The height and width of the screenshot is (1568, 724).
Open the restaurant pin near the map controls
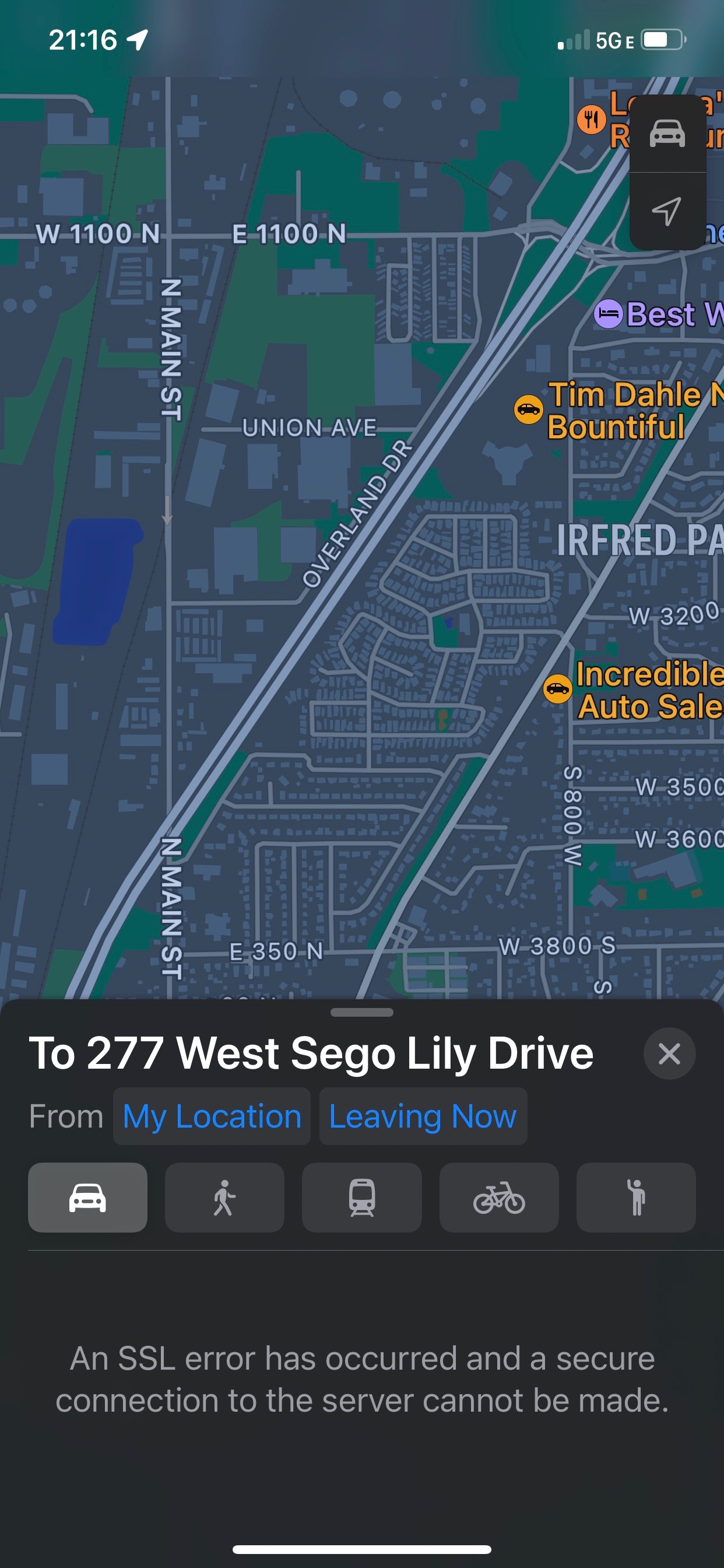(x=591, y=118)
